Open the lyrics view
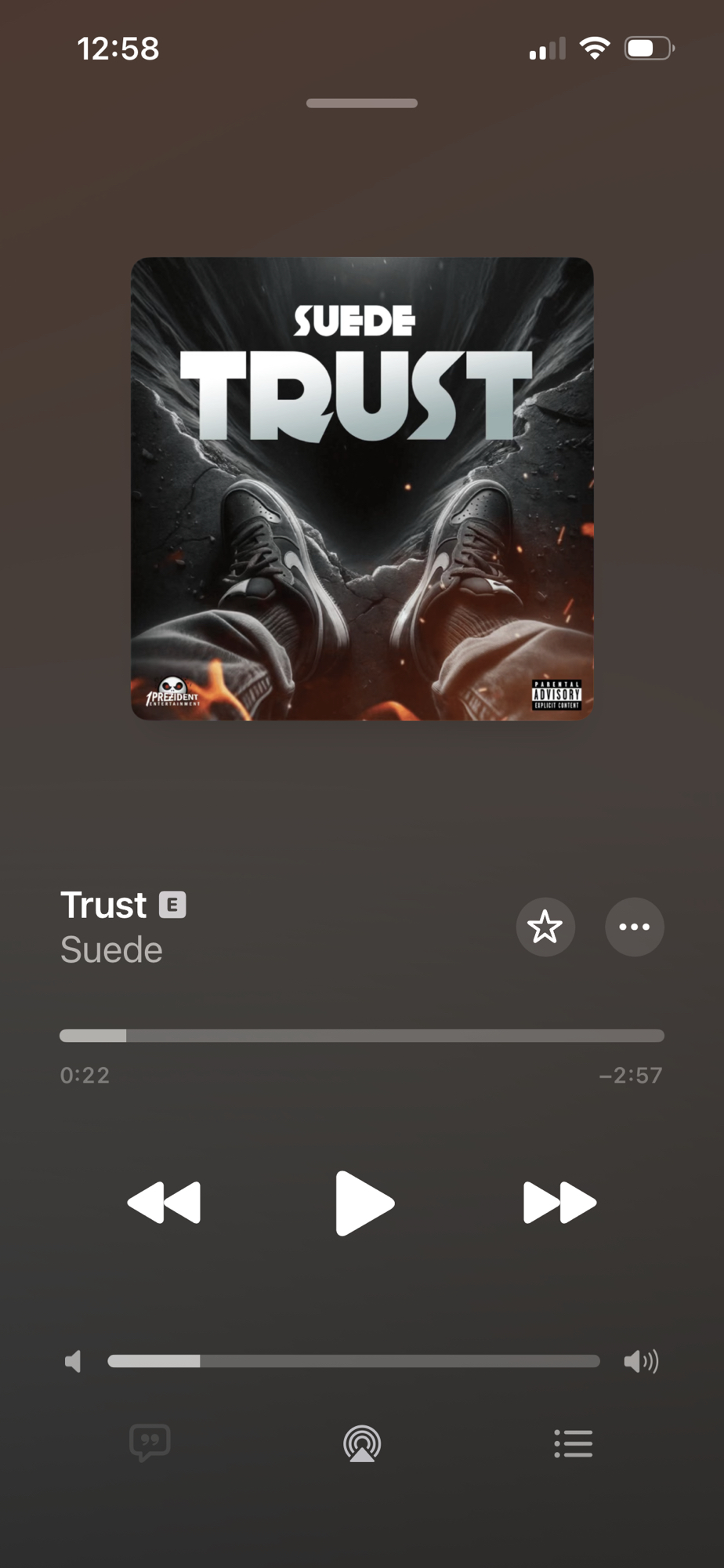724x1568 pixels. click(150, 1443)
